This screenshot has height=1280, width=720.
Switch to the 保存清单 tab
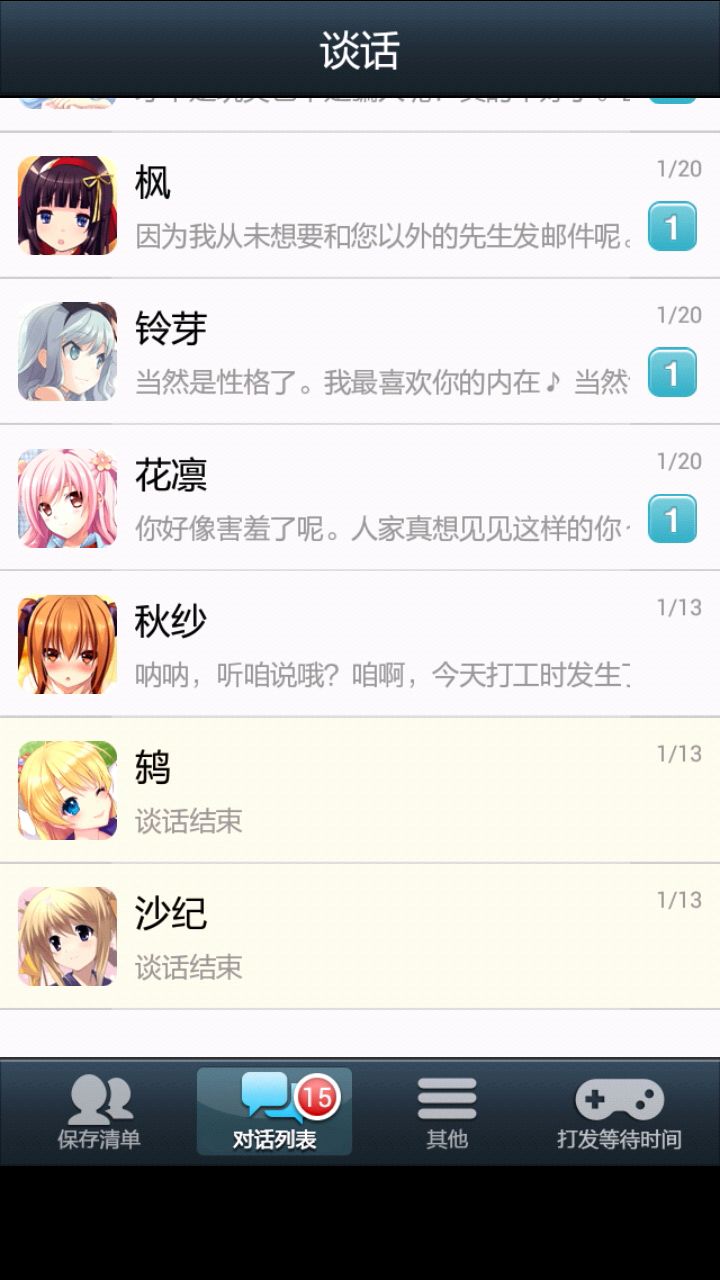coord(99,1112)
